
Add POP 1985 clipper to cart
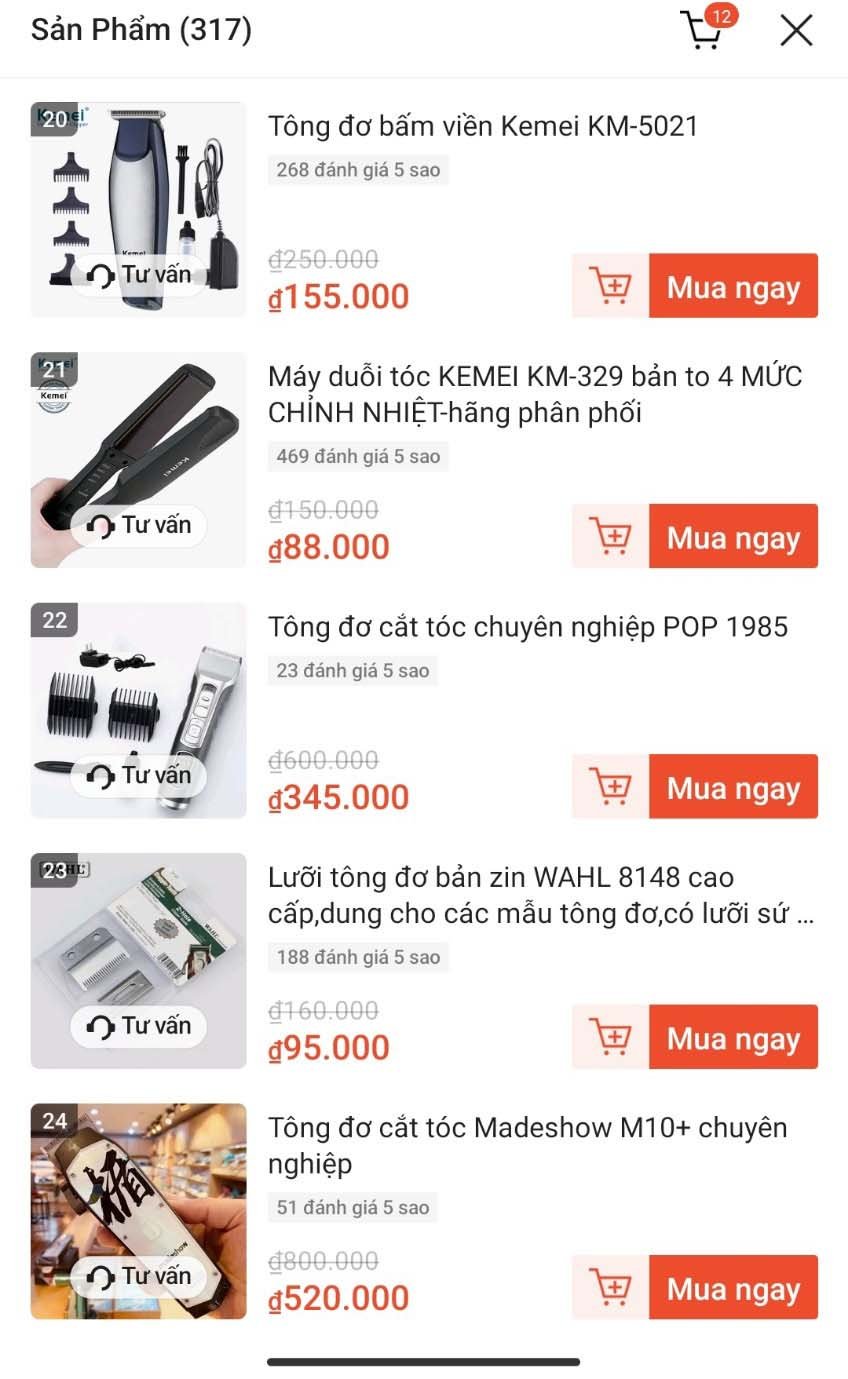[x=610, y=787]
